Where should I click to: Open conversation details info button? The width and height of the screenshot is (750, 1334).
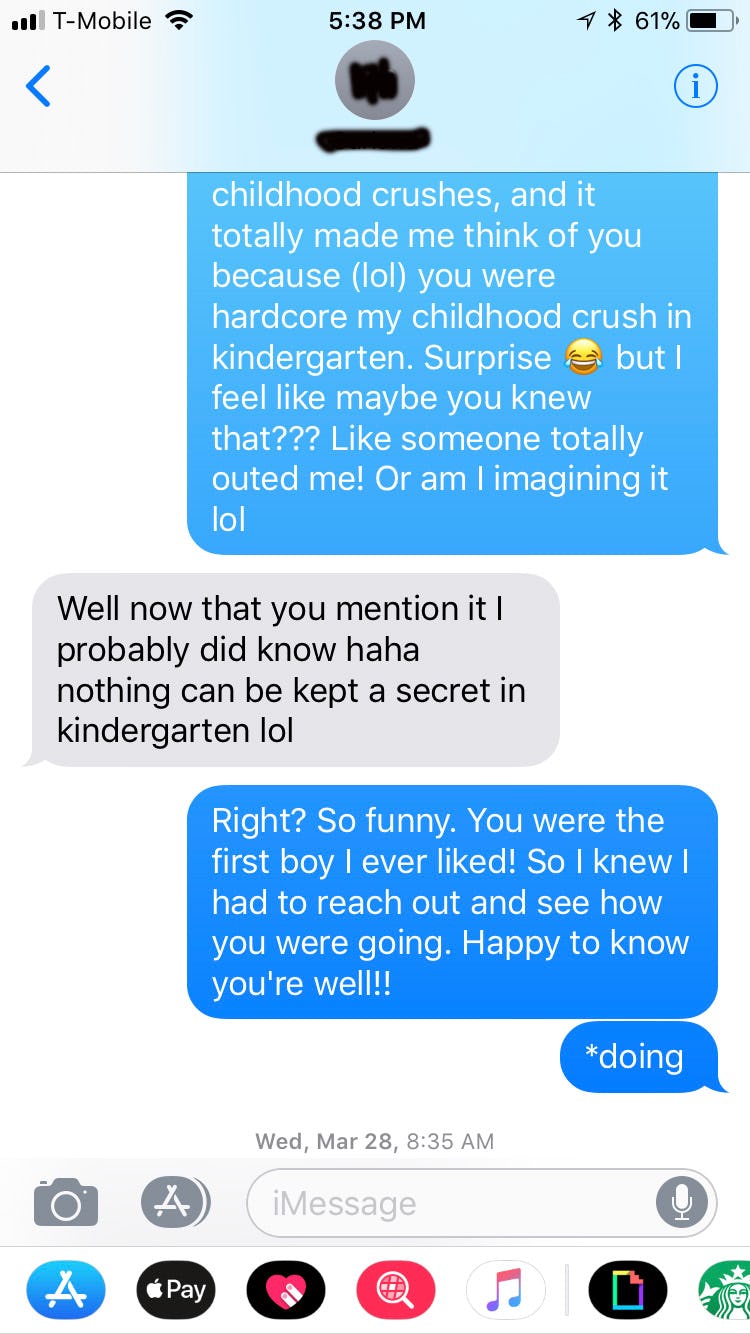pyautogui.click(x=695, y=88)
